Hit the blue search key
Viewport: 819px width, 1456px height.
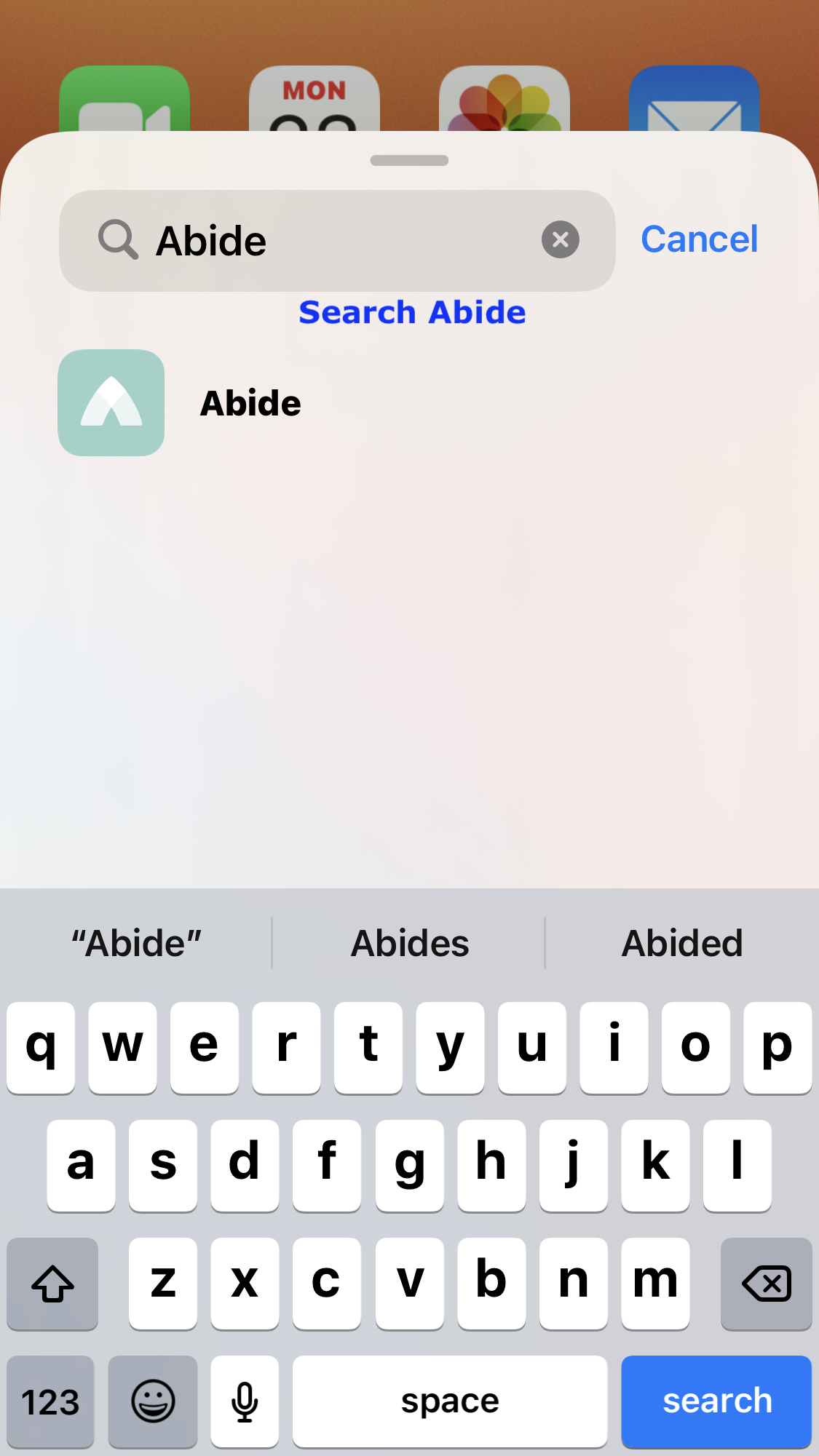(x=716, y=1401)
